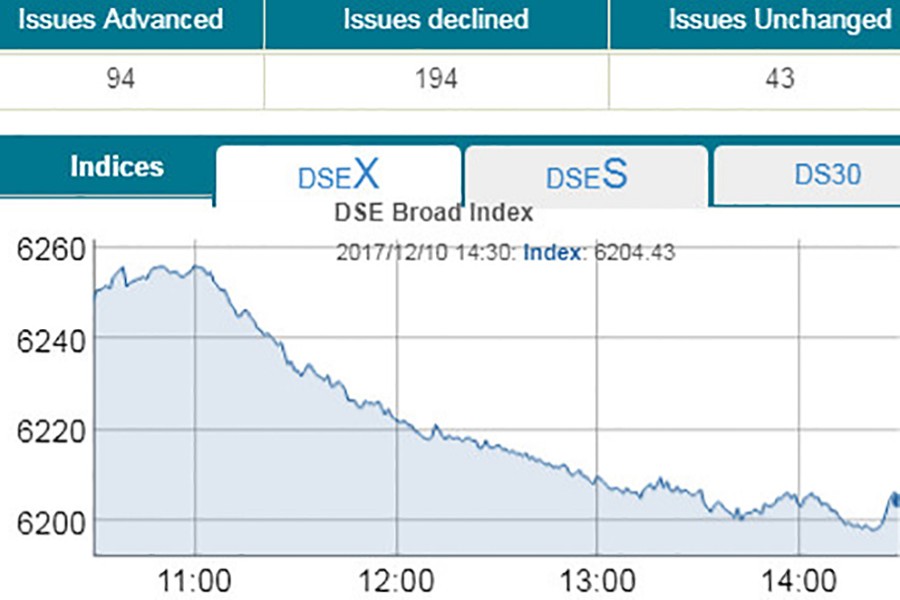Switch to the DSES index tab
The image size is (900, 600).
[586, 176]
